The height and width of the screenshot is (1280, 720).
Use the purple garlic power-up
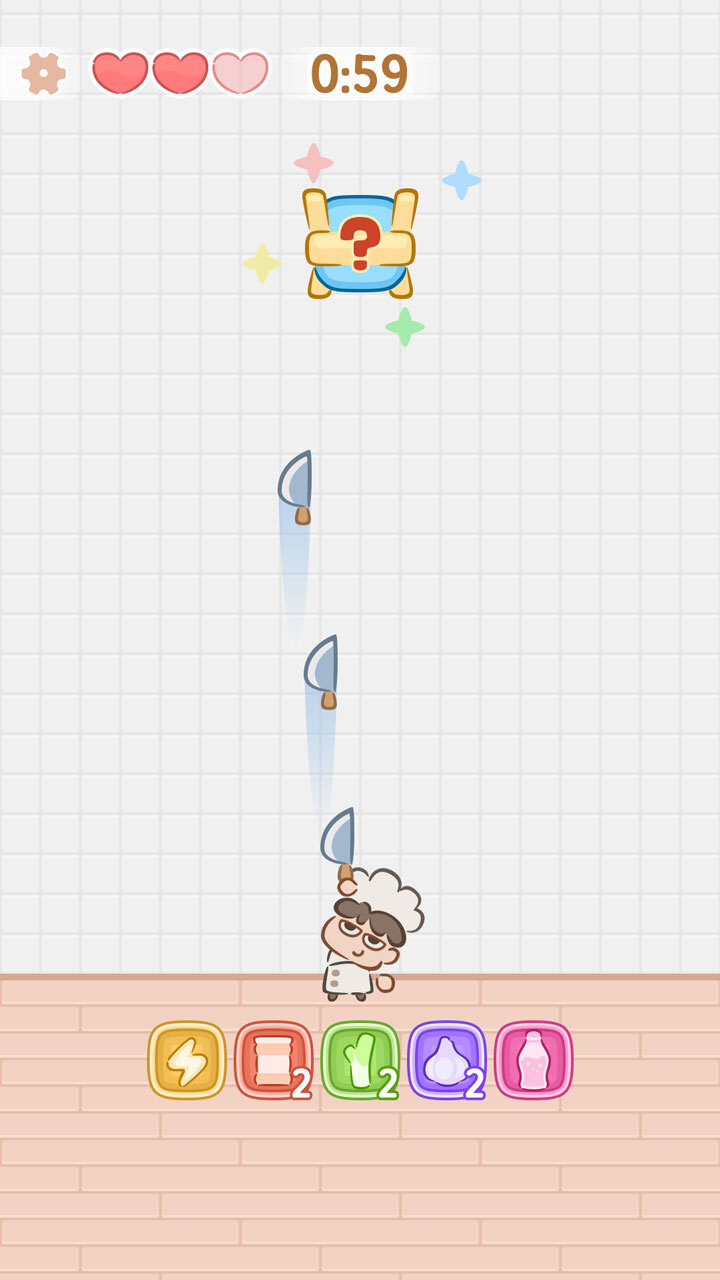click(x=446, y=1060)
